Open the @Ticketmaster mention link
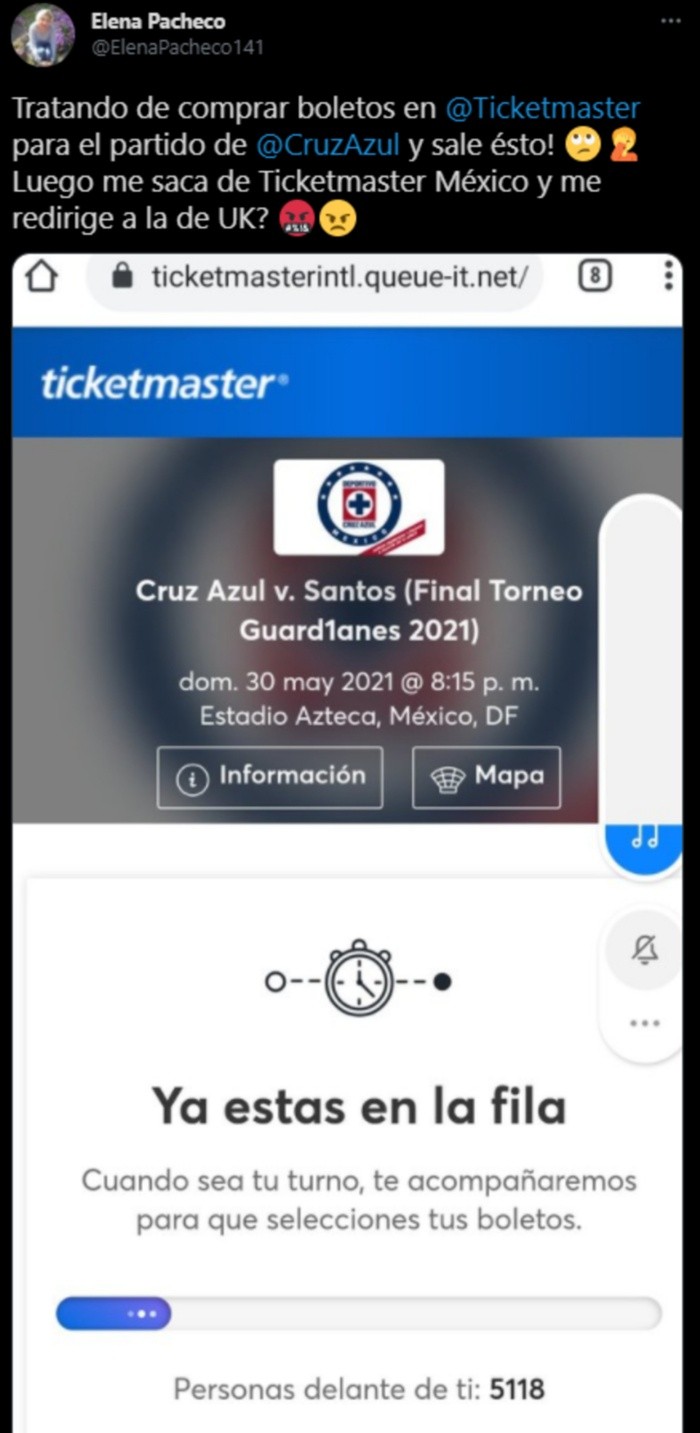700x1433 pixels. [542, 107]
